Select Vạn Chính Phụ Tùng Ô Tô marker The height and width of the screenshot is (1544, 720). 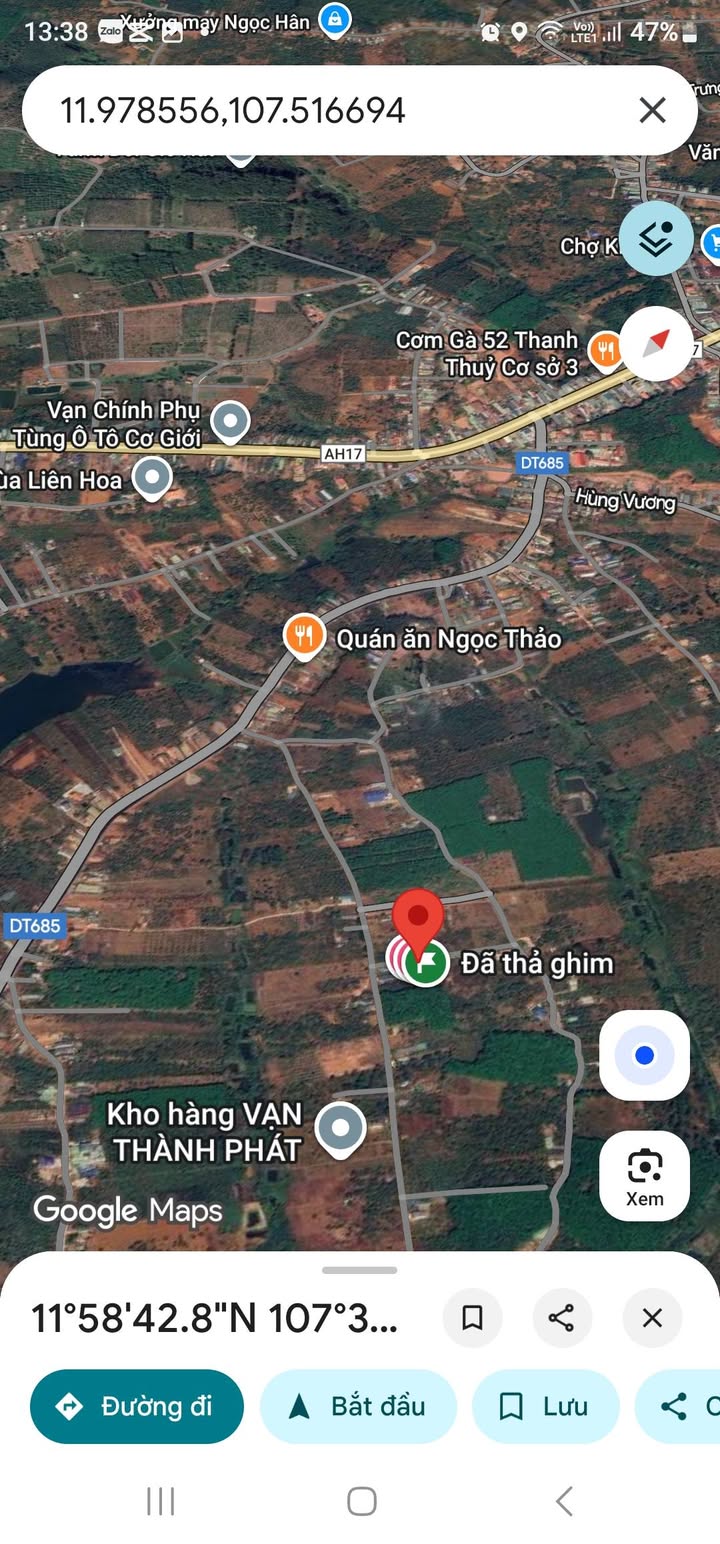[230, 420]
